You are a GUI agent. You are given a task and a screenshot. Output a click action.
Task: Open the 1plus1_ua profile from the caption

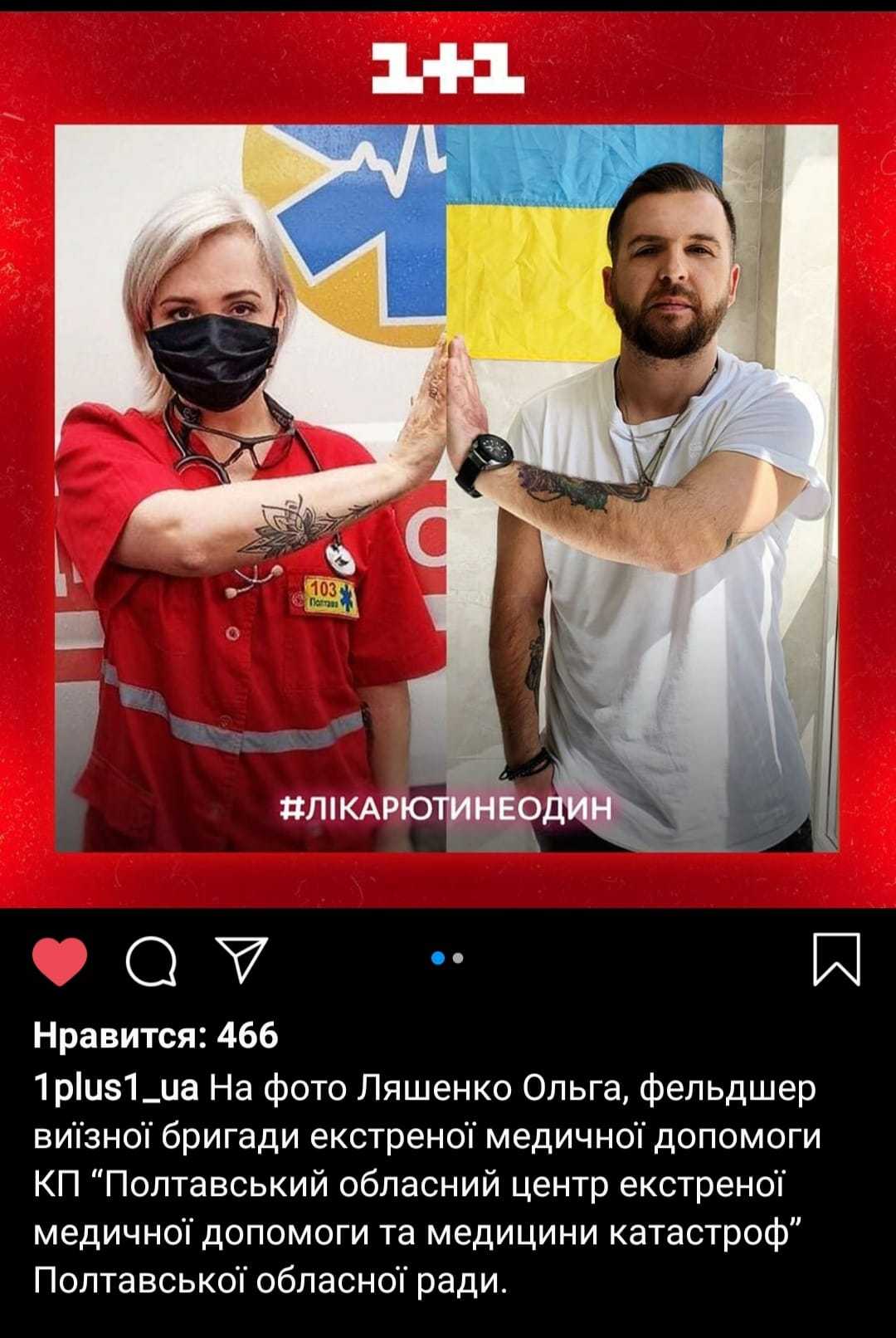(x=116, y=1087)
